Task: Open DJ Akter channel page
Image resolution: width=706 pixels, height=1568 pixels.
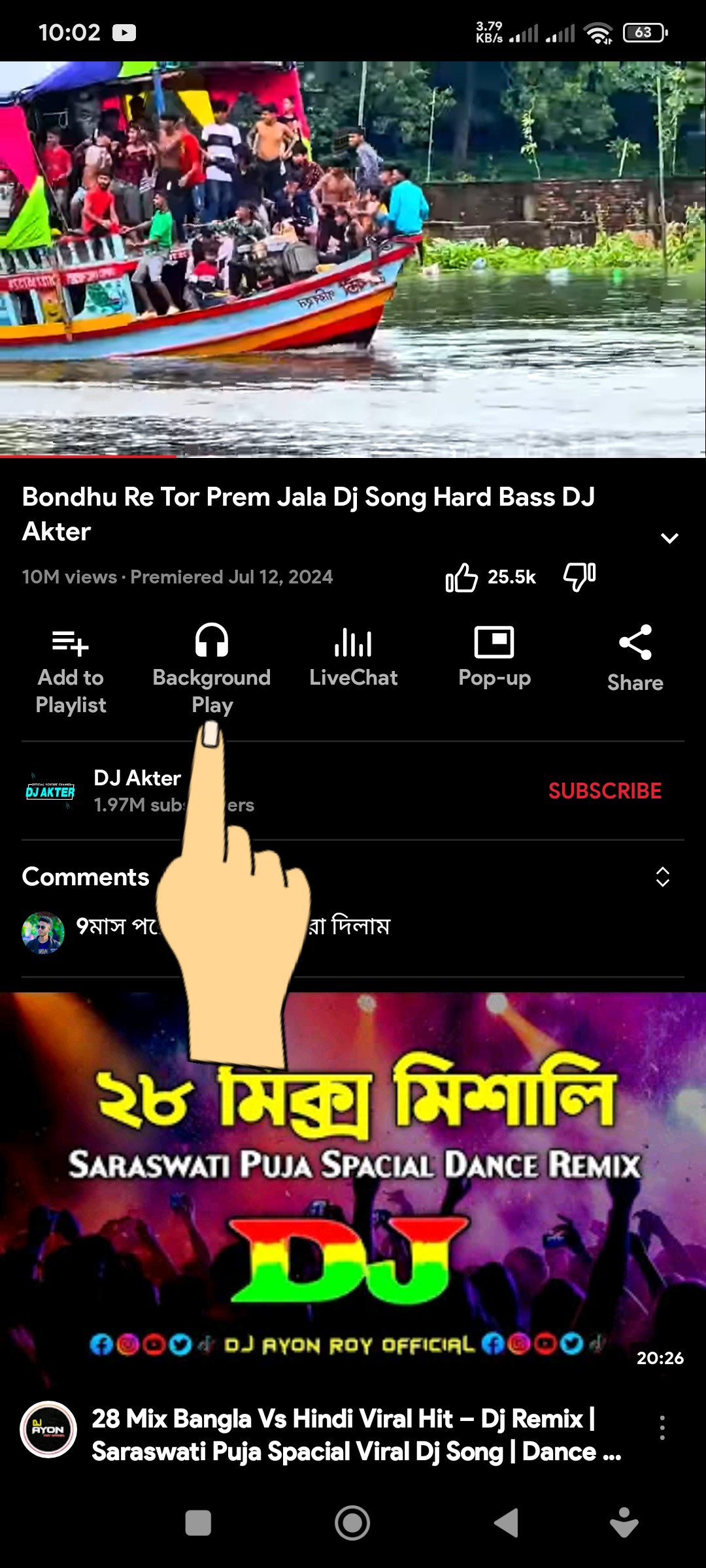Action: 137,779
